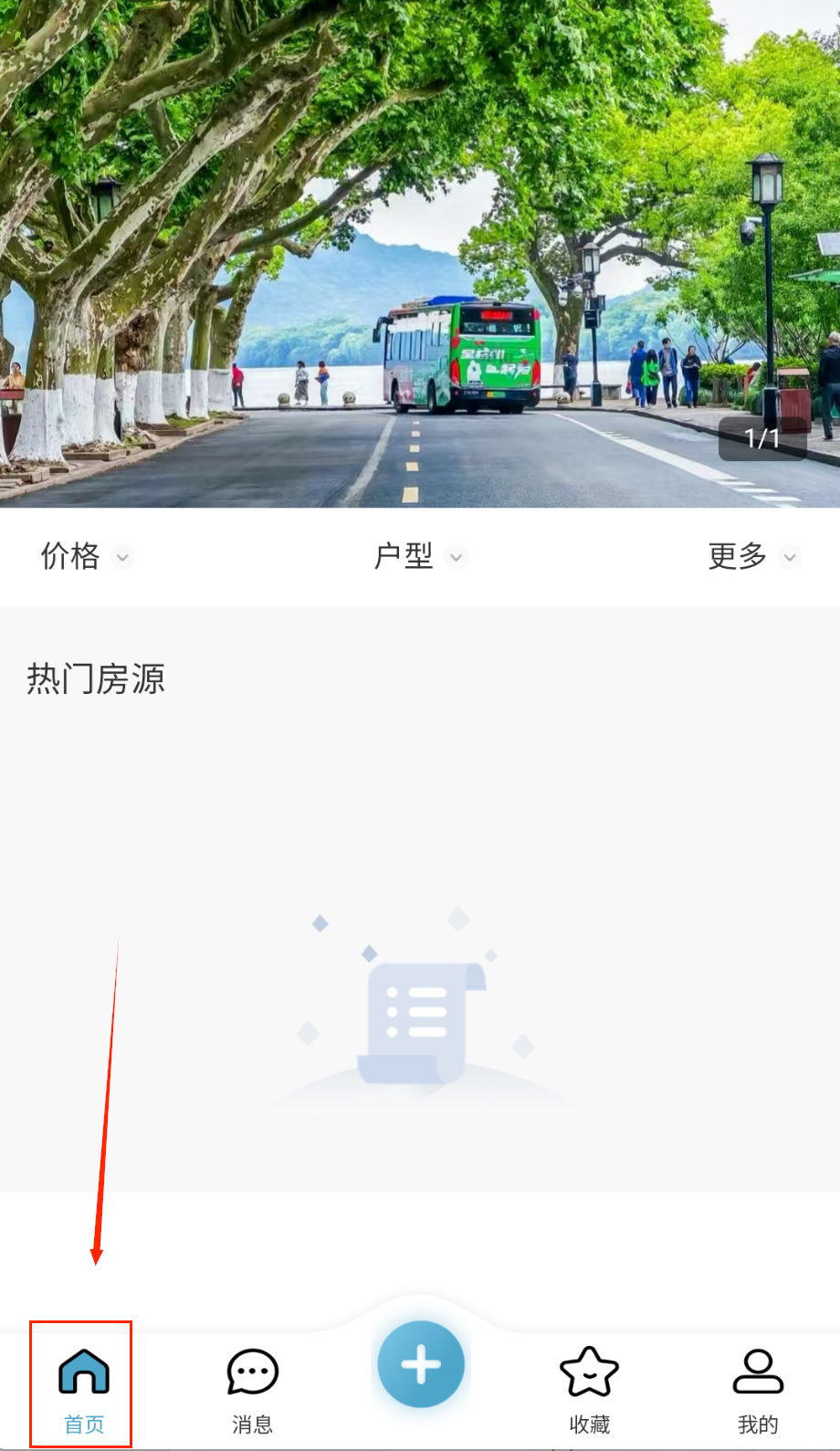Expand the 户型 layout filter
Image resolution: width=840 pixels, height=1451 pixels.
[420, 556]
